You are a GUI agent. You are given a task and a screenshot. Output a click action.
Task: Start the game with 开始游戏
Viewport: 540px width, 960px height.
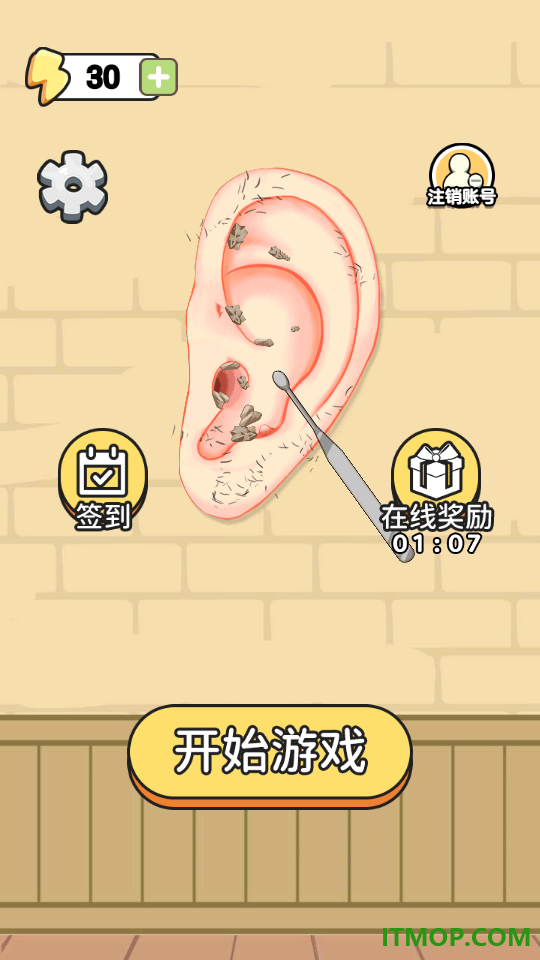(270, 756)
